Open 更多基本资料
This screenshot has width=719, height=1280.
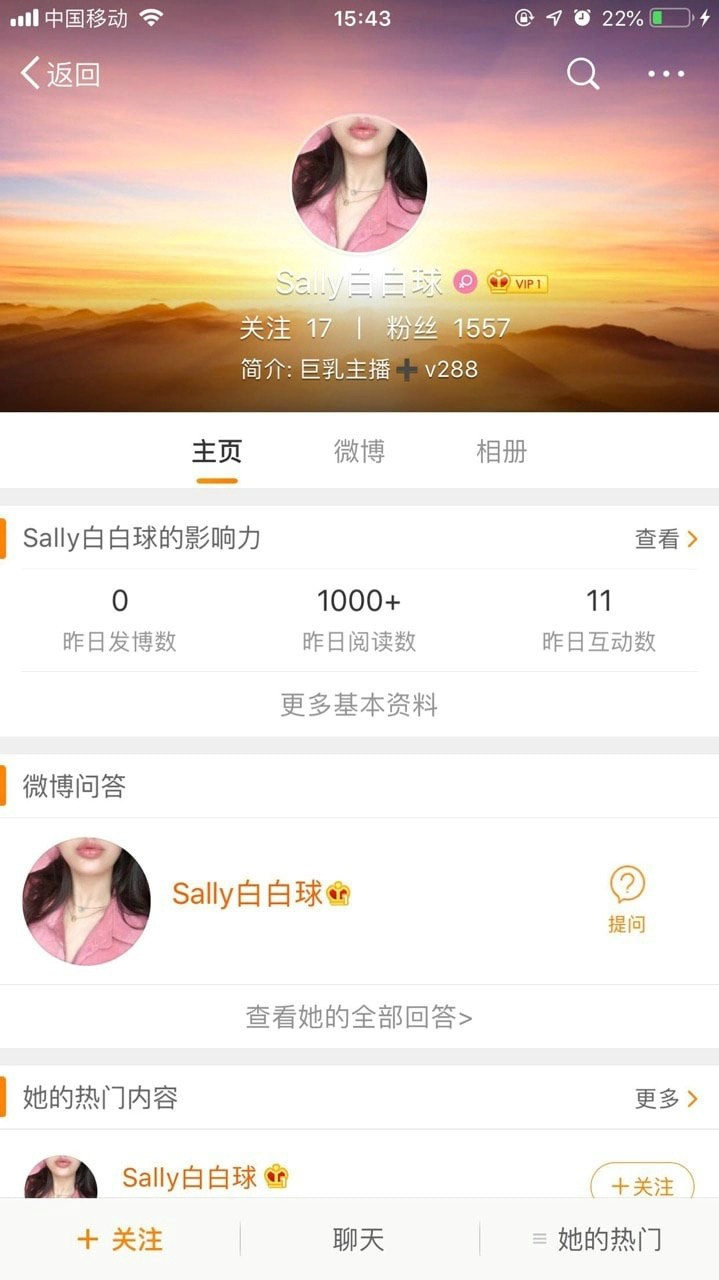[x=359, y=705]
